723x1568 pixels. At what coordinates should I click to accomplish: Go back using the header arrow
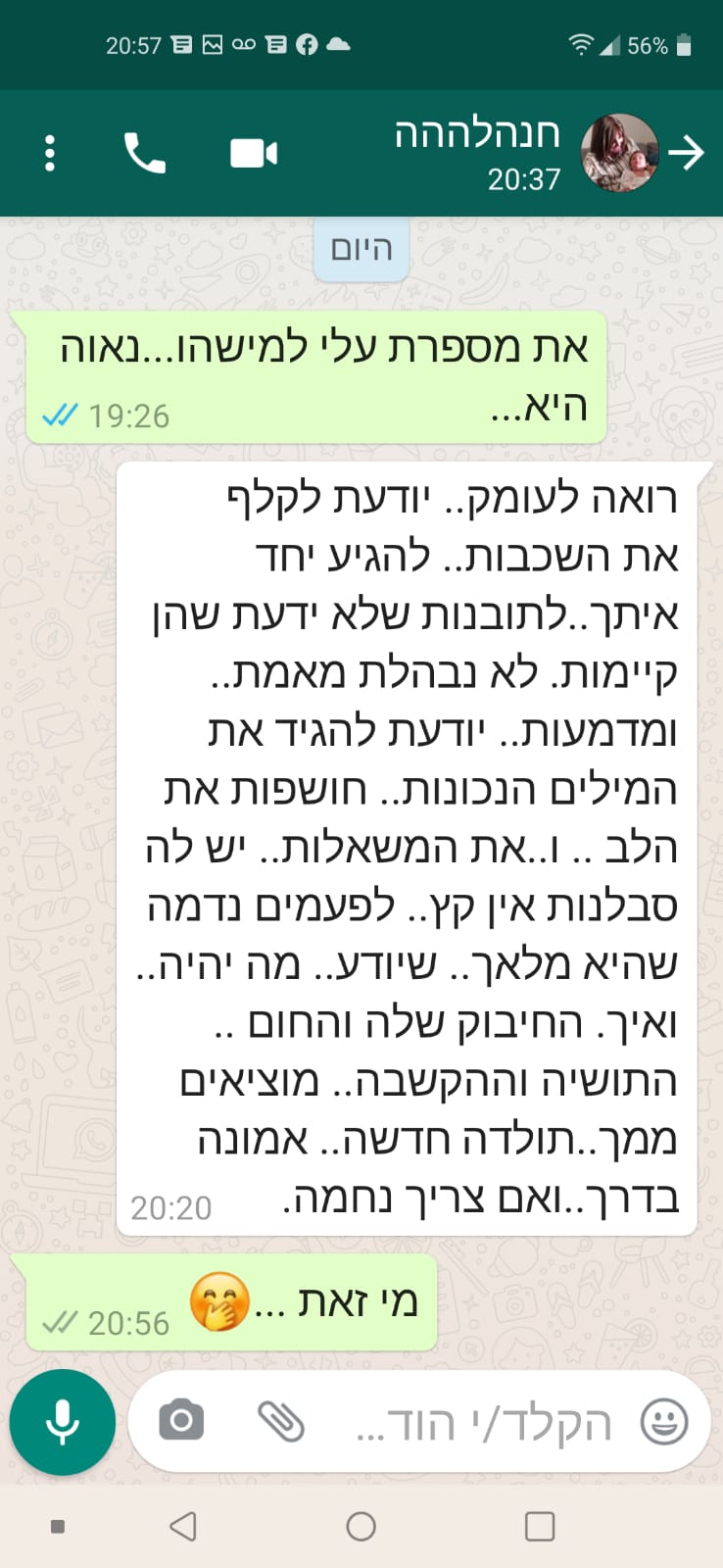687,153
